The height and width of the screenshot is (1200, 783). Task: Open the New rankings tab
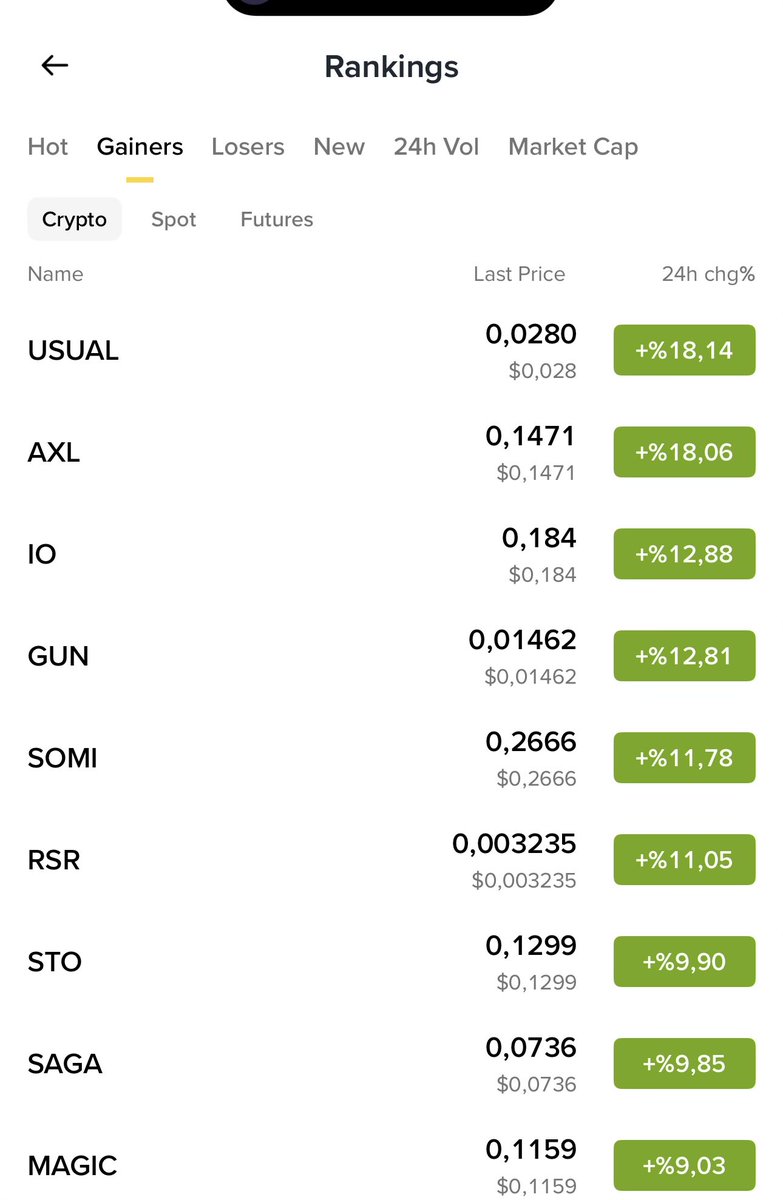coord(339,147)
